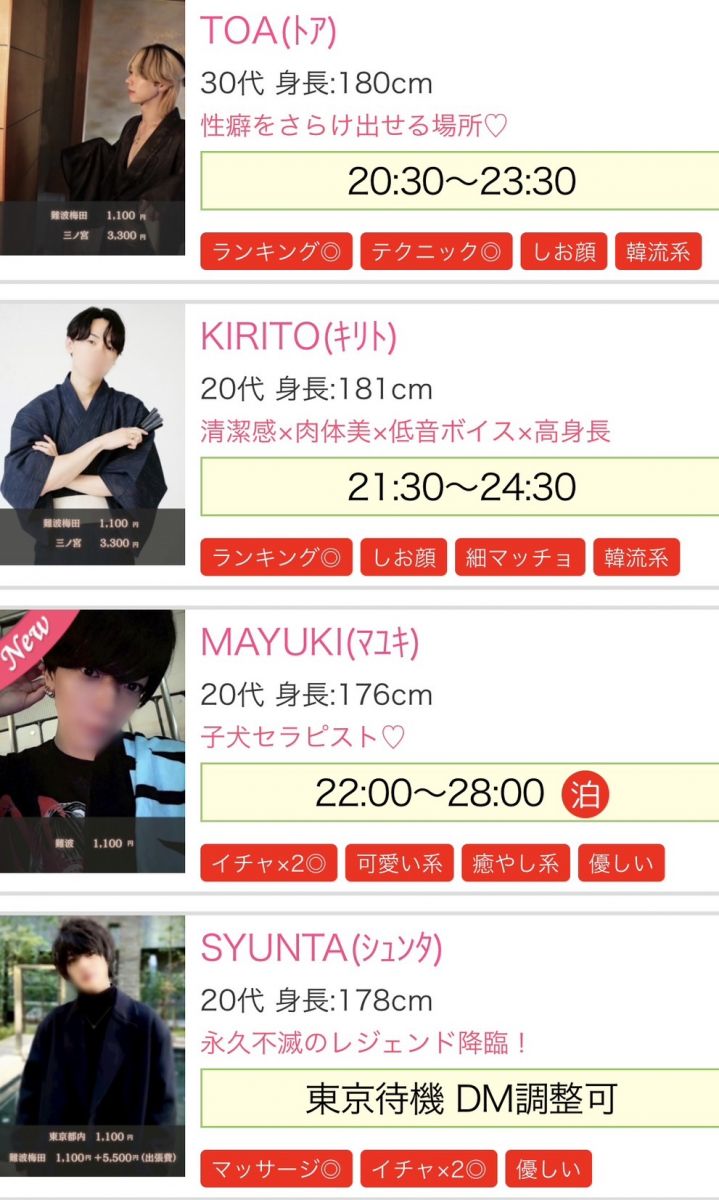This screenshot has height=1200, width=719.
Task: Open TOA(トア)'s therapist profile
Action: click(x=268, y=32)
